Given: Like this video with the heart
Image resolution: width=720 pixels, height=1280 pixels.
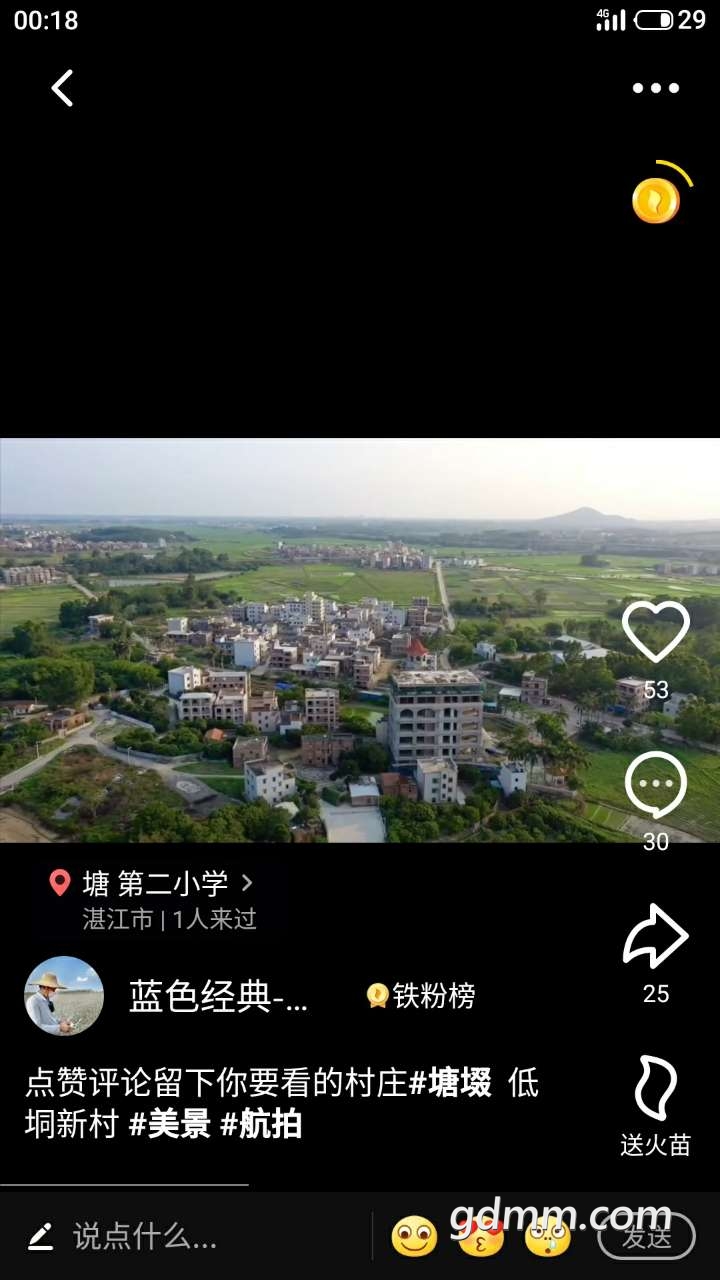Looking at the screenshot, I should point(656,633).
